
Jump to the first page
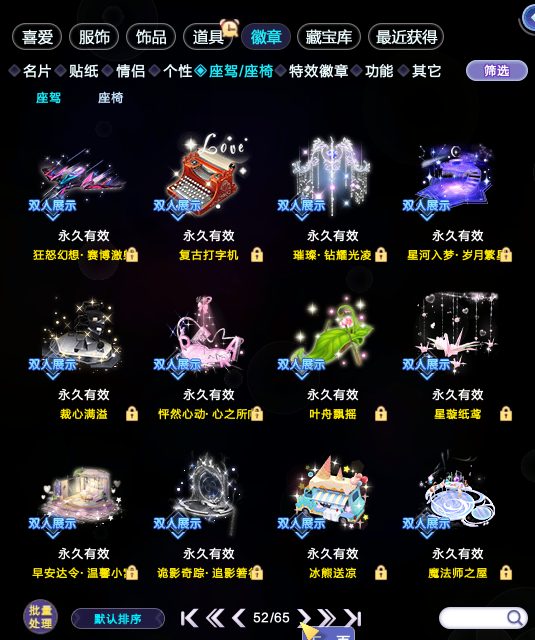point(189,618)
